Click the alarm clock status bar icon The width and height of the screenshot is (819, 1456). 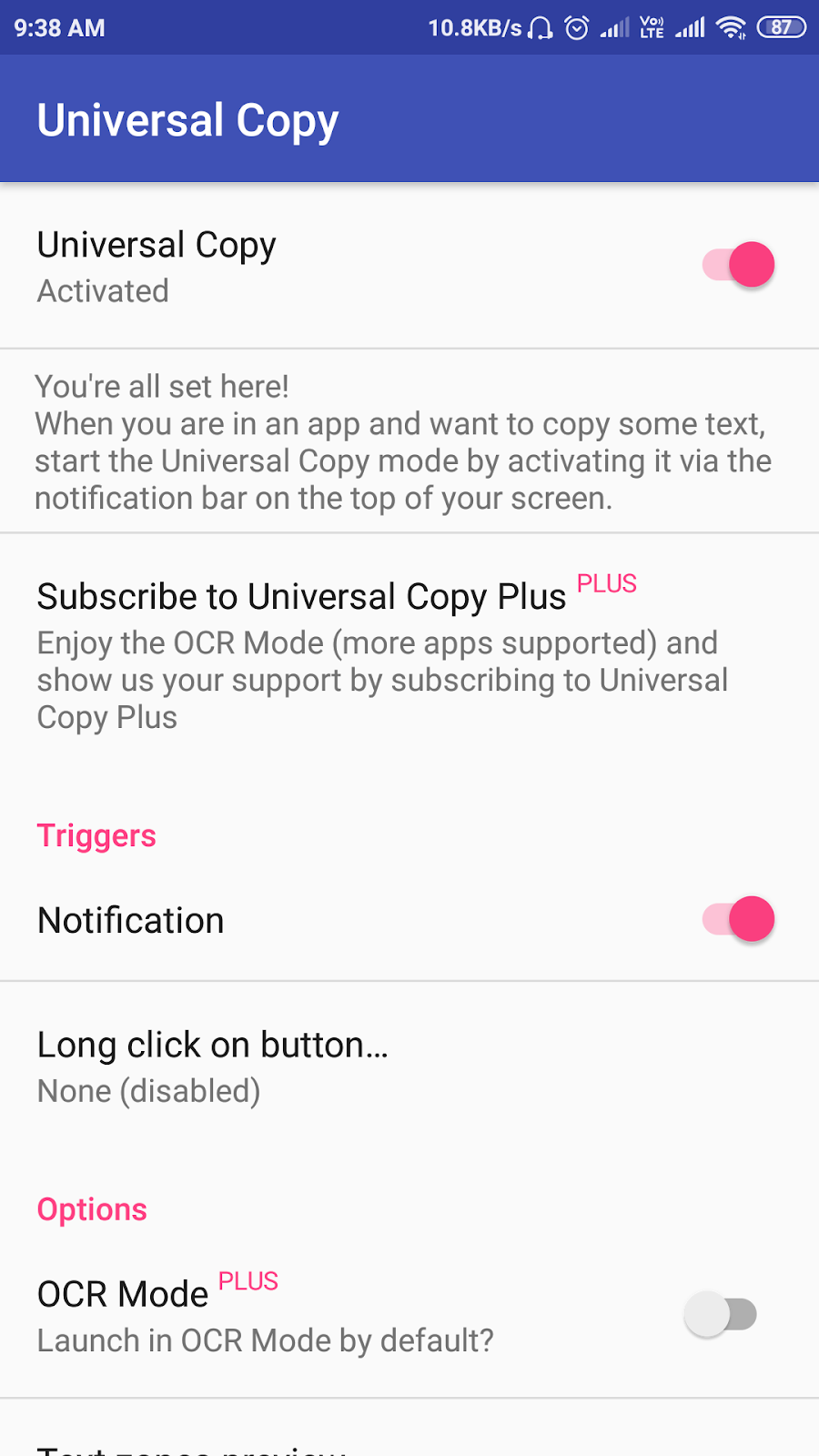576,27
